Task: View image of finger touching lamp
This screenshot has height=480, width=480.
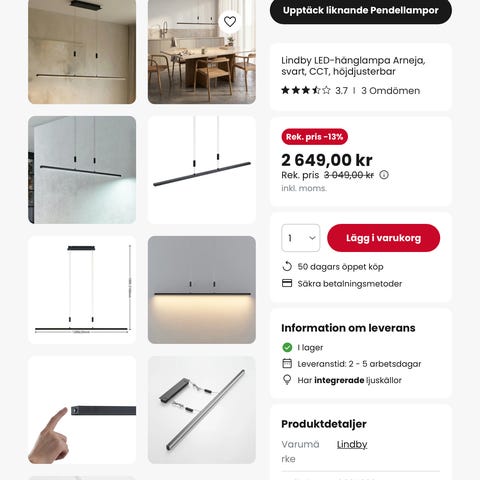Action: [82, 410]
